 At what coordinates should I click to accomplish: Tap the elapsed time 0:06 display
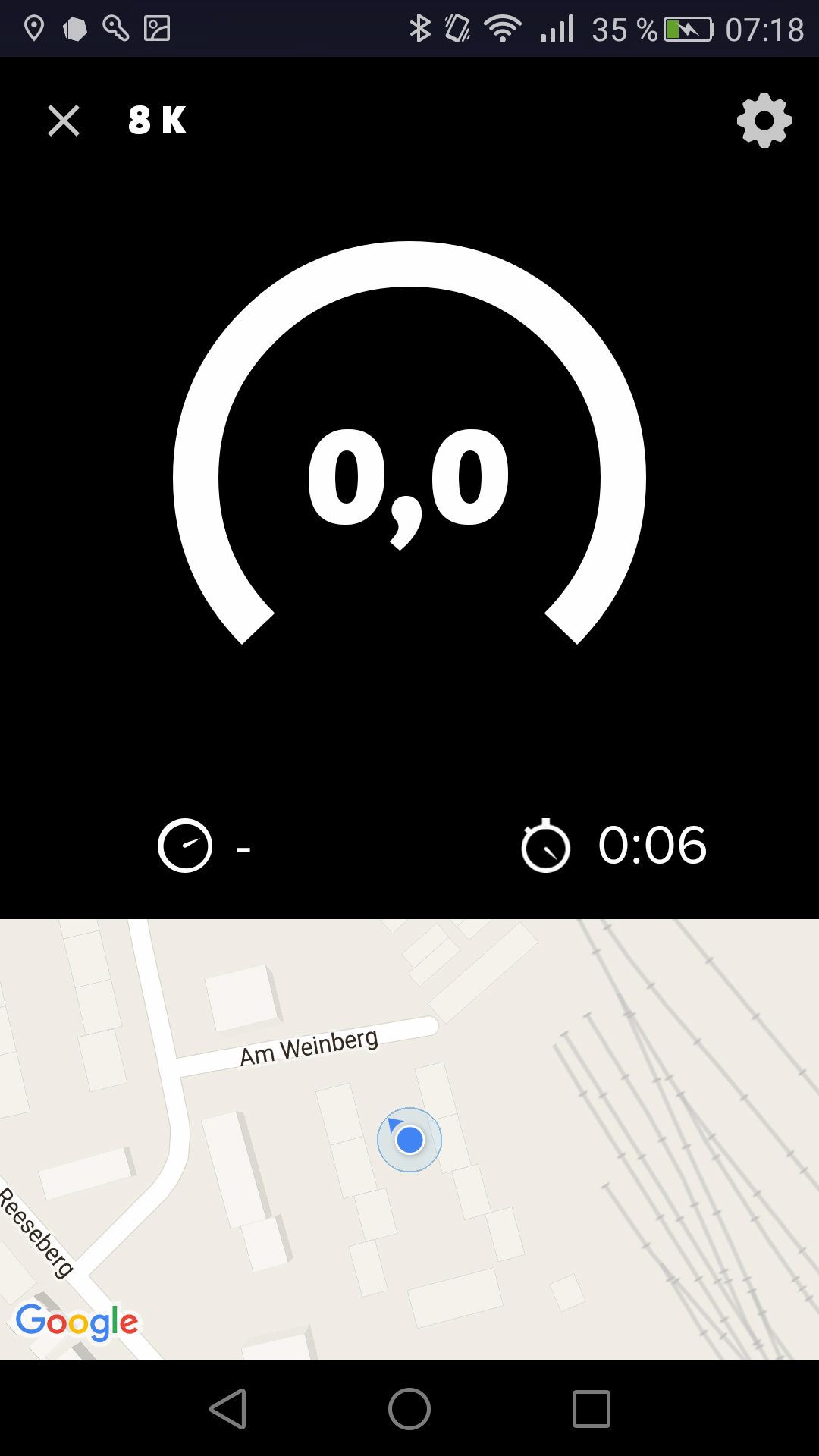click(x=651, y=847)
